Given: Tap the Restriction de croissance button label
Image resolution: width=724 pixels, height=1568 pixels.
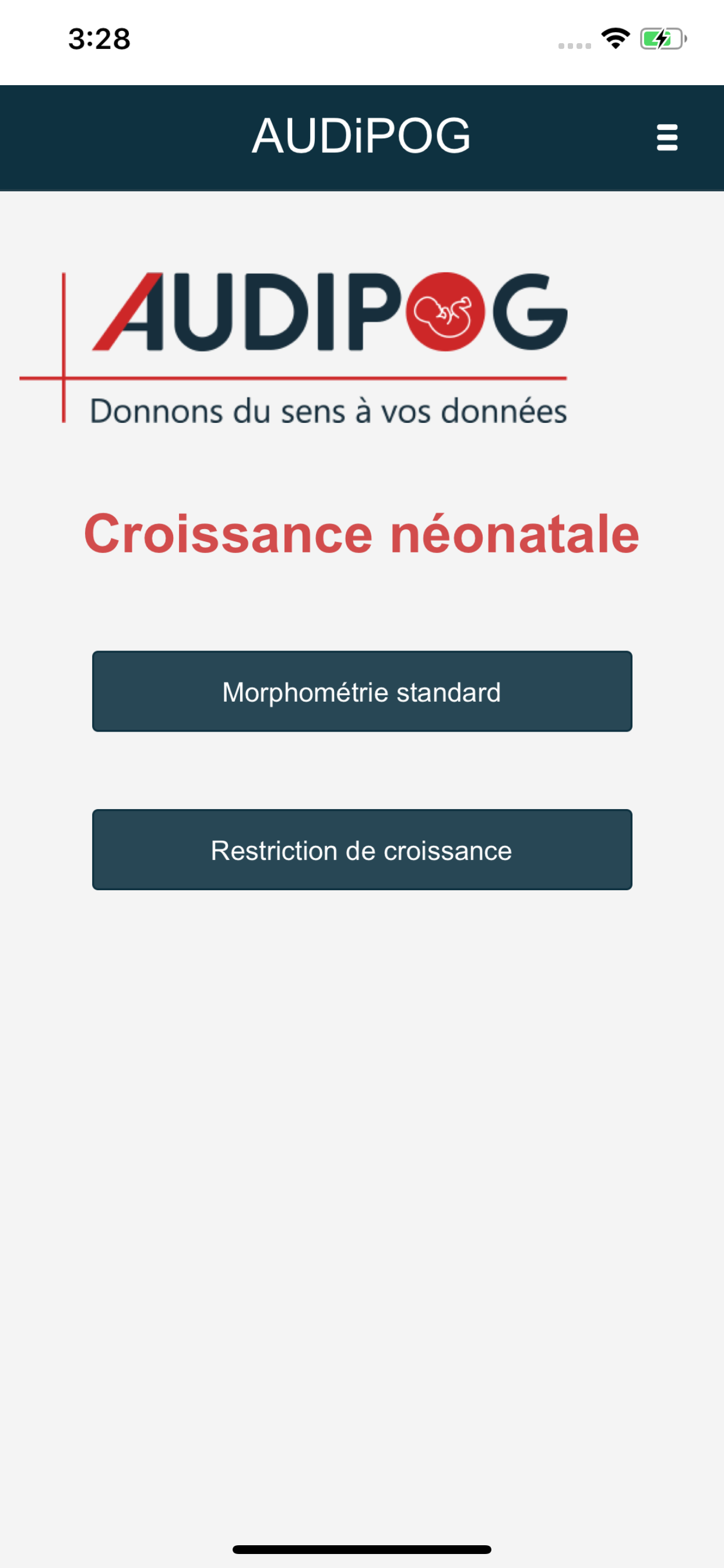Looking at the screenshot, I should tap(362, 850).
